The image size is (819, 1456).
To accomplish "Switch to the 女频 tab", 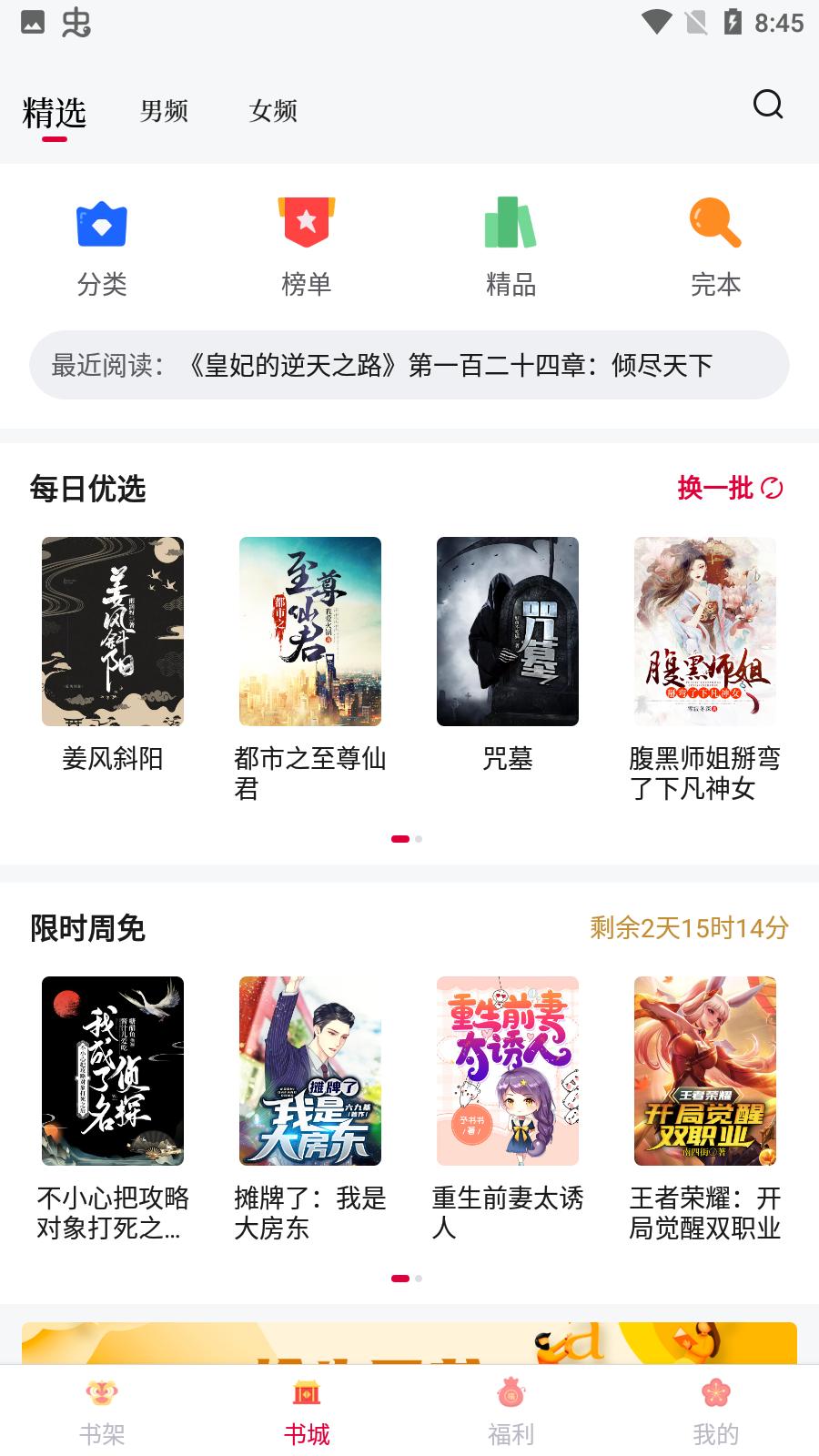I will point(273,111).
